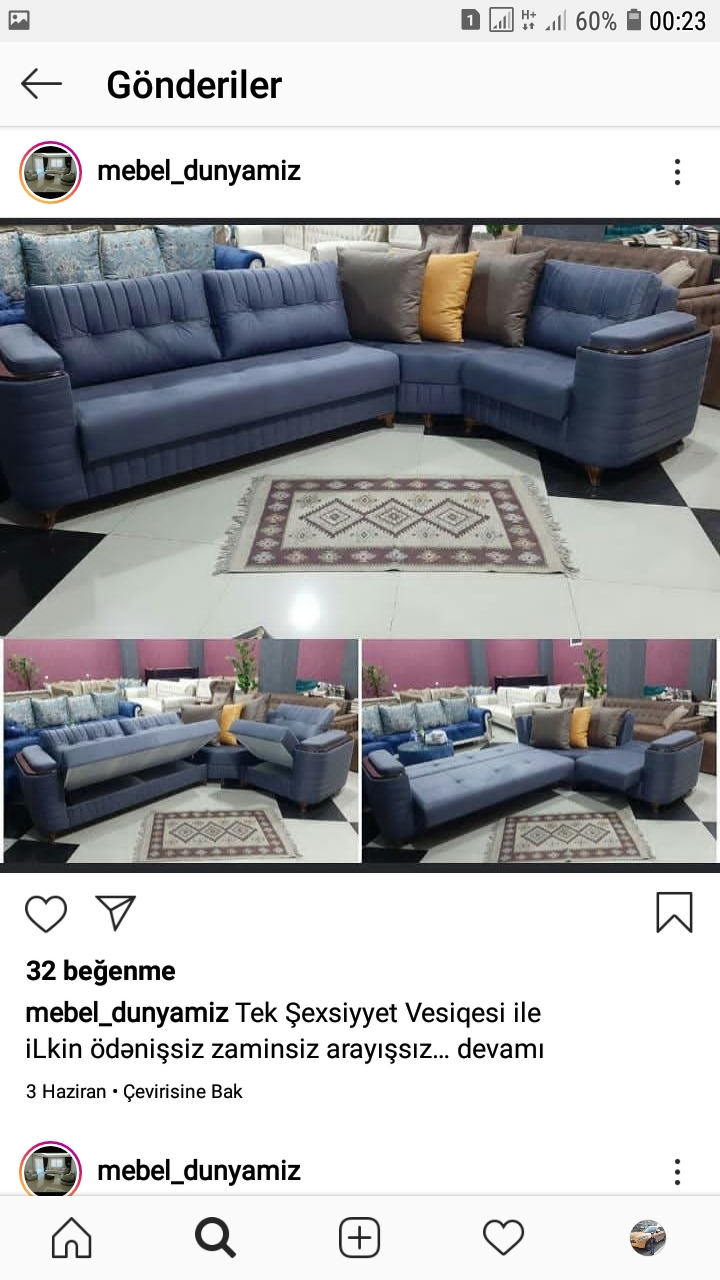Share the sofa post
The height and width of the screenshot is (1280, 720).
tap(116, 912)
